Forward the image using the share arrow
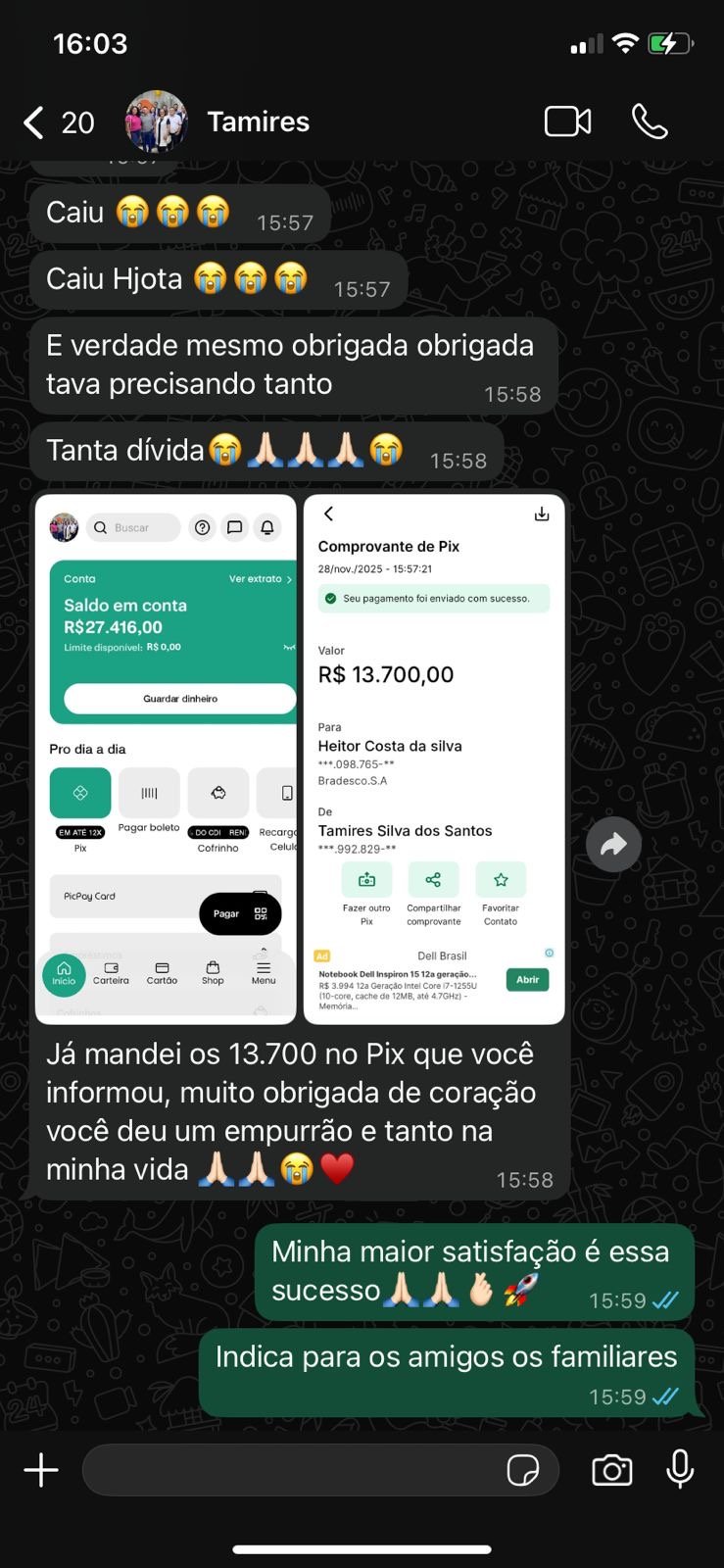724x1568 pixels. click(x=614, y=844)
